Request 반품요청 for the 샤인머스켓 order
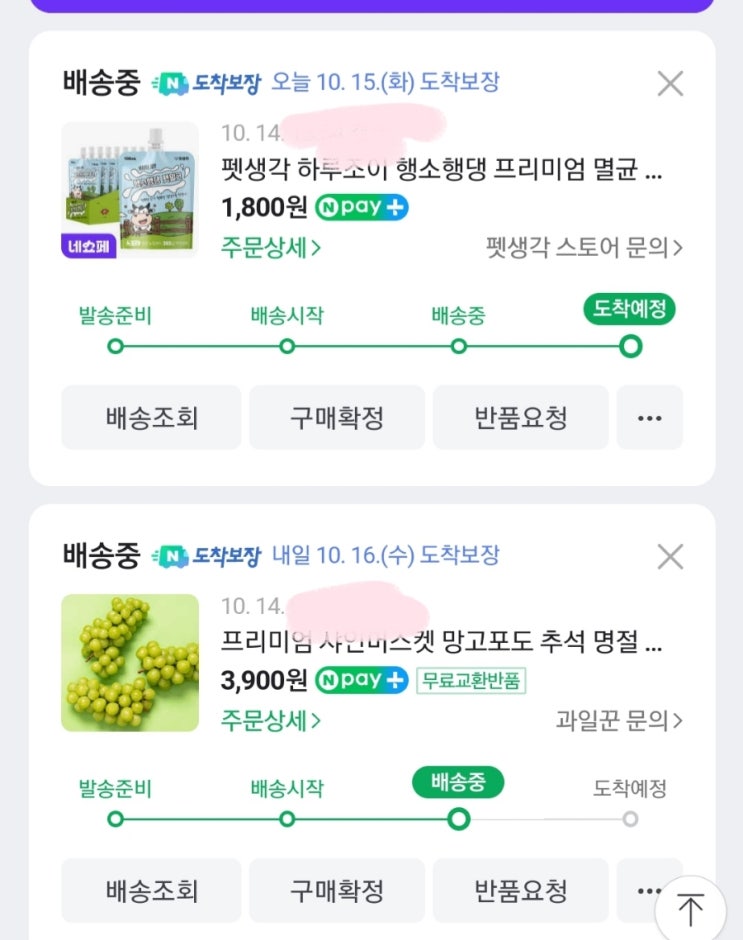 tap(521, 890)
